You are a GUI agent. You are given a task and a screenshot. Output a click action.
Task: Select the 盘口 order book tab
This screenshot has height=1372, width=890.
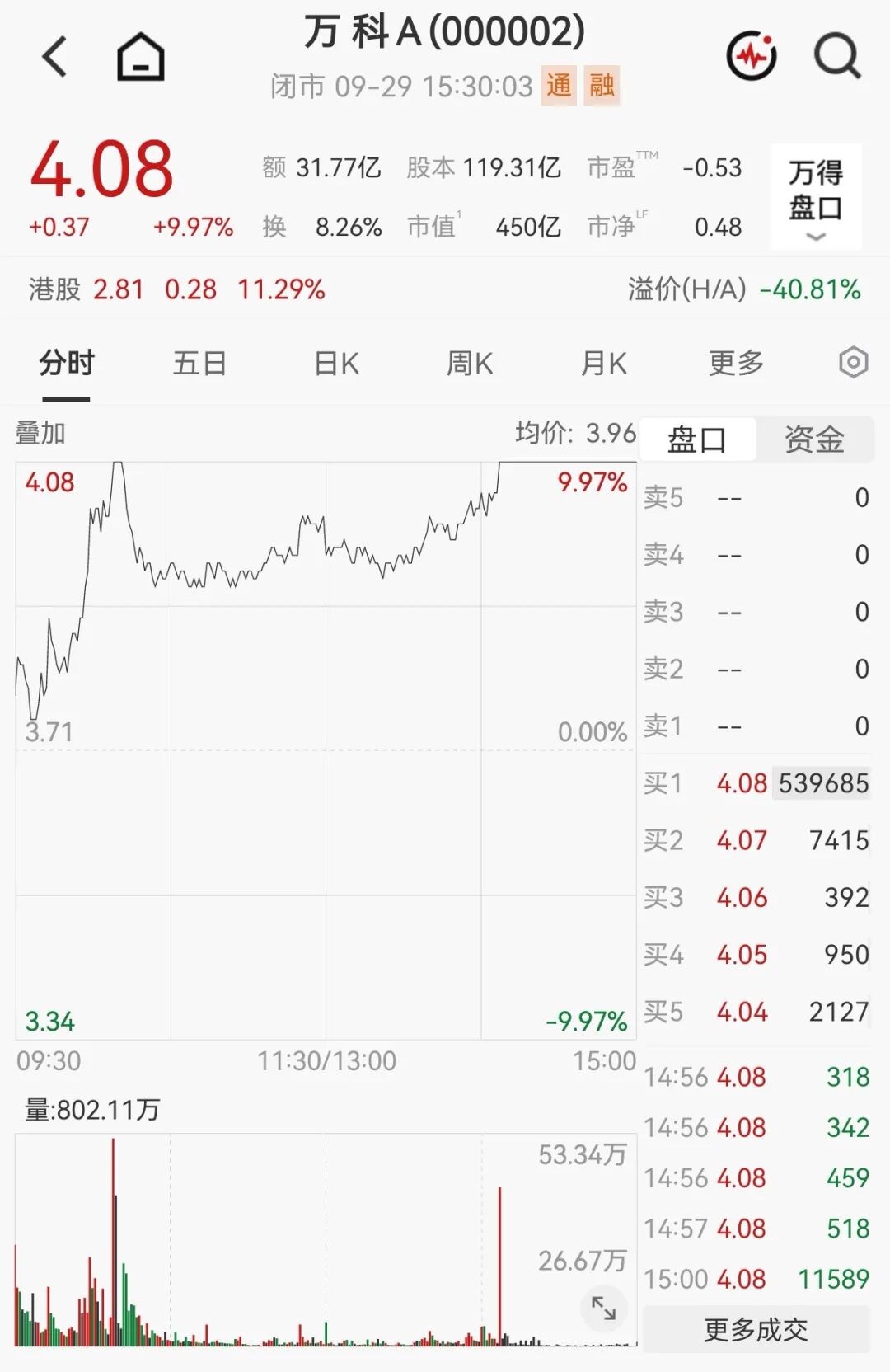[697, 439]
